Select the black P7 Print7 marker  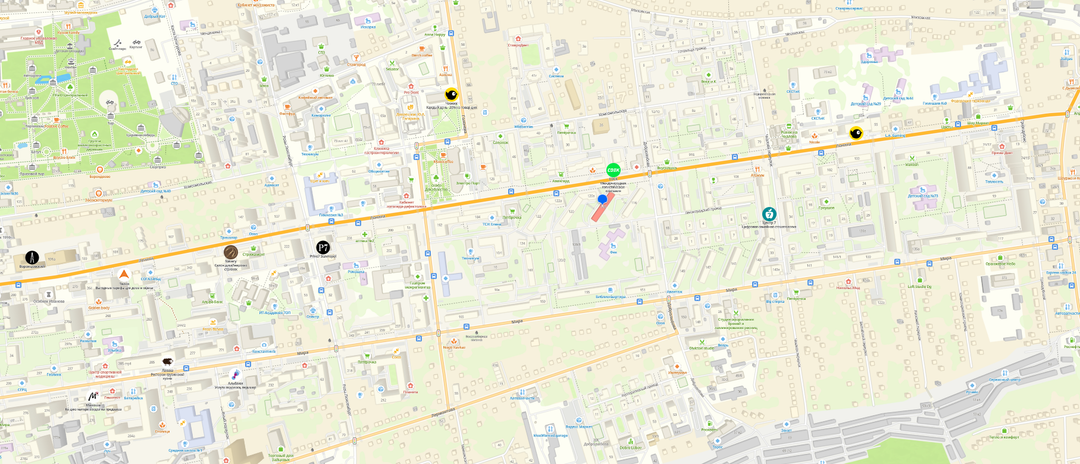coord(323,247)
